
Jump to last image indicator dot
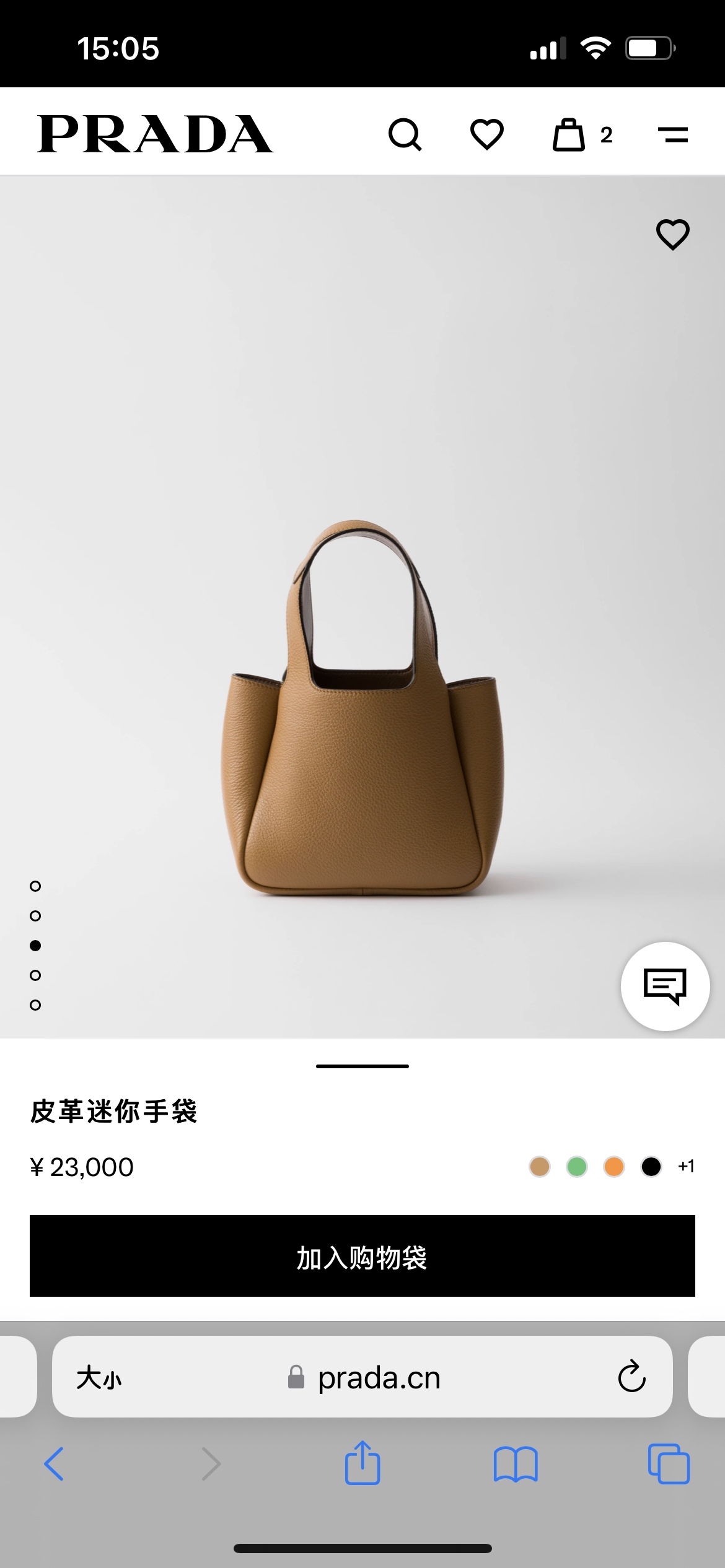35,1005
